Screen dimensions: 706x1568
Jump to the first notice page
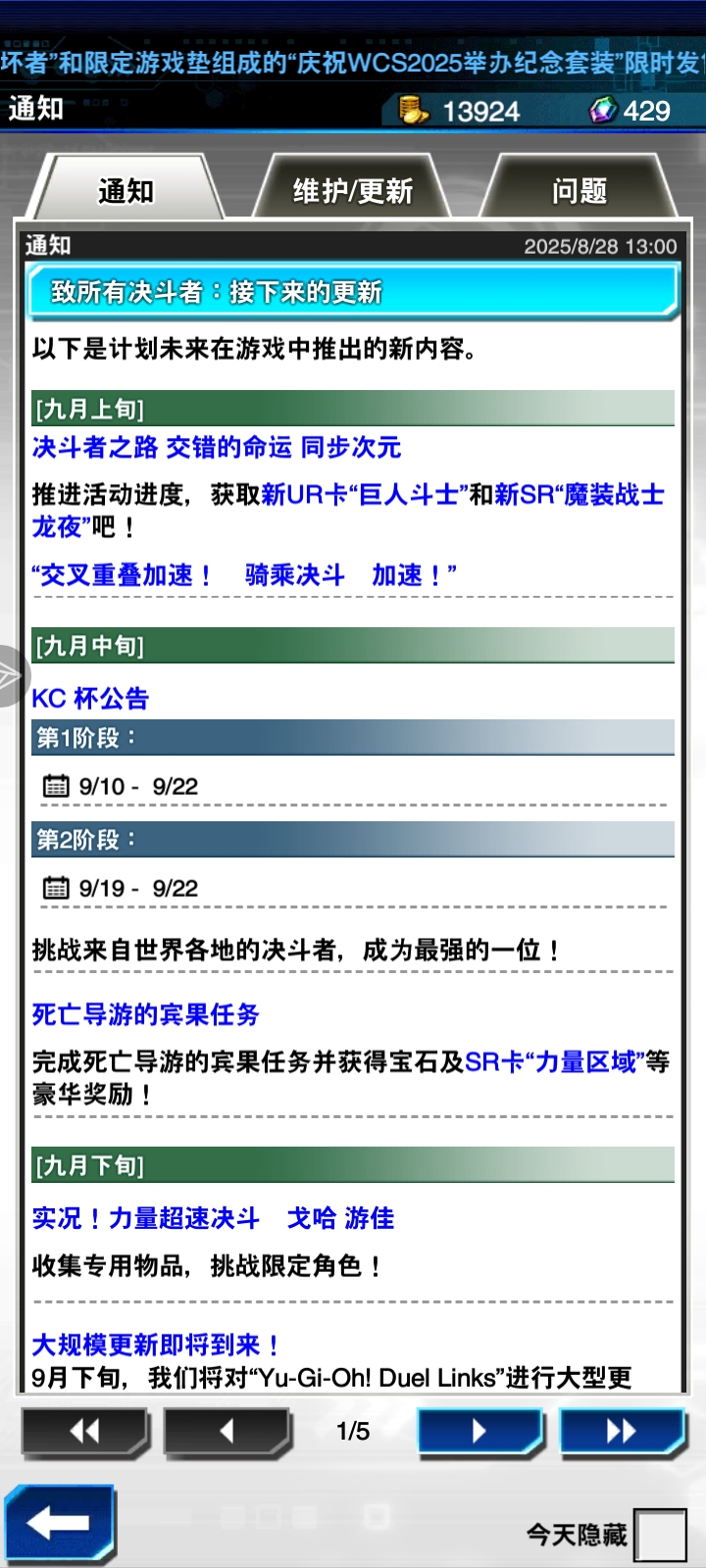click(84, 1432)
